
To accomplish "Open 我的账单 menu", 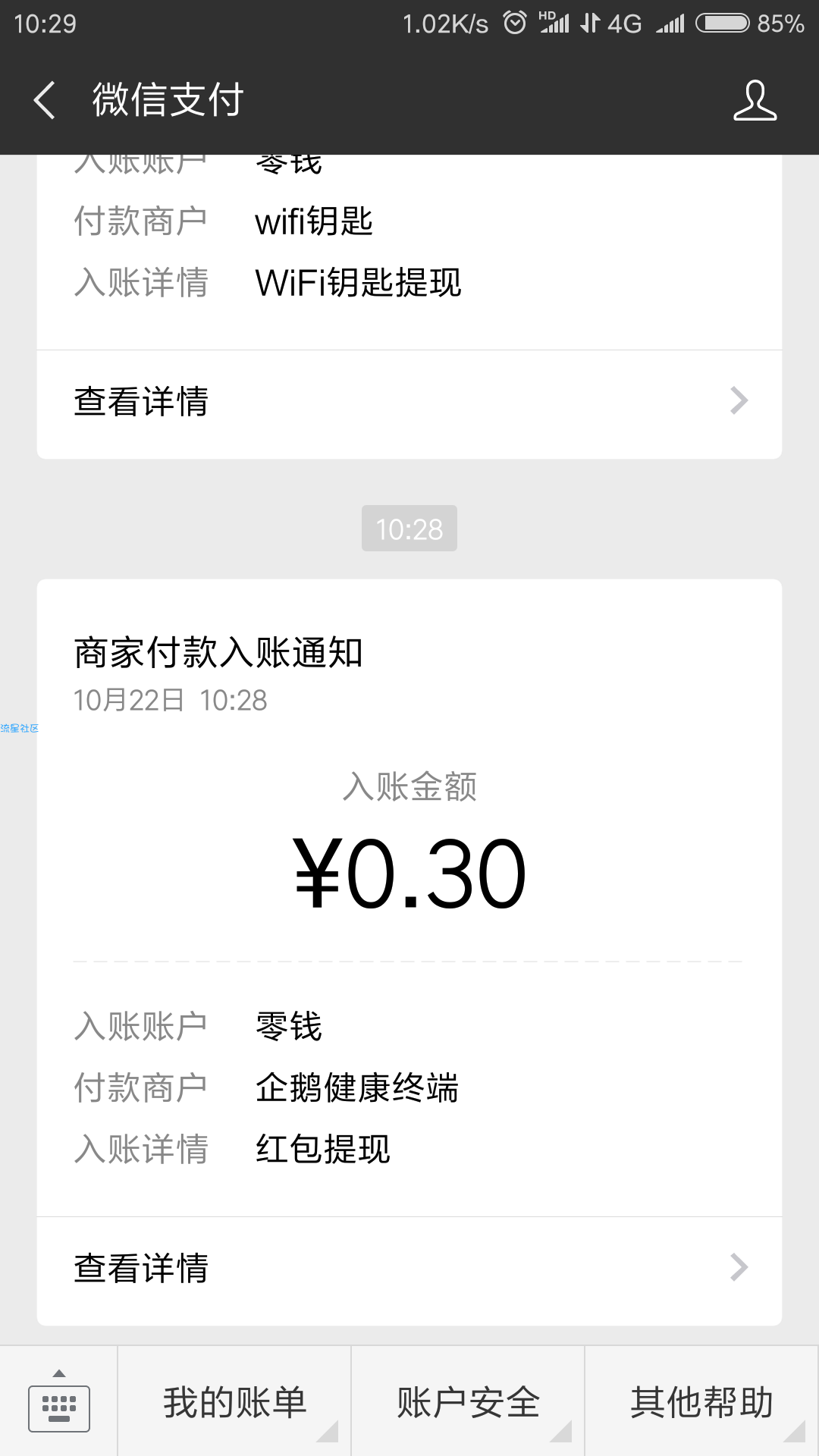I will pos(234,1401).
